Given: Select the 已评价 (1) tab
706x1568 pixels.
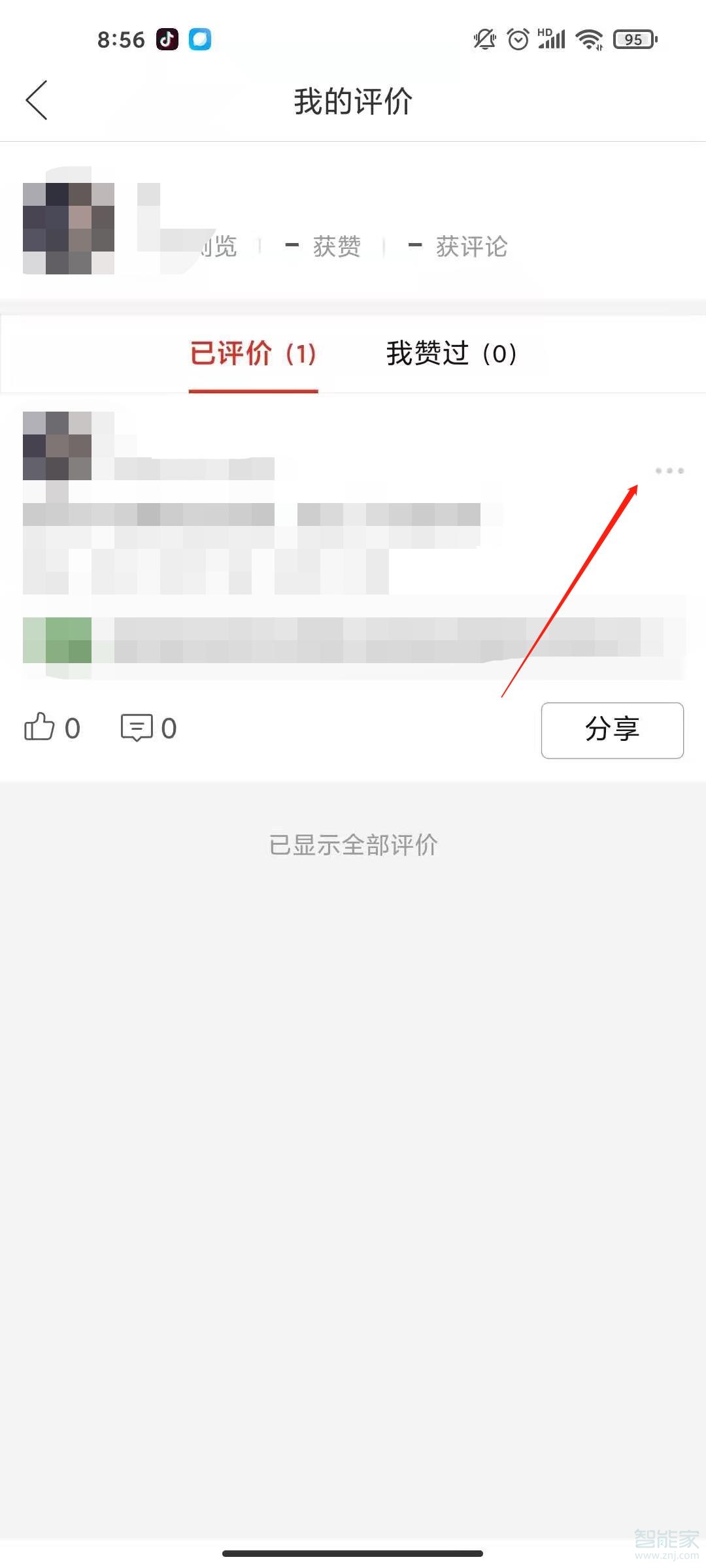Looking at the screenshot, I should point(253,354).
